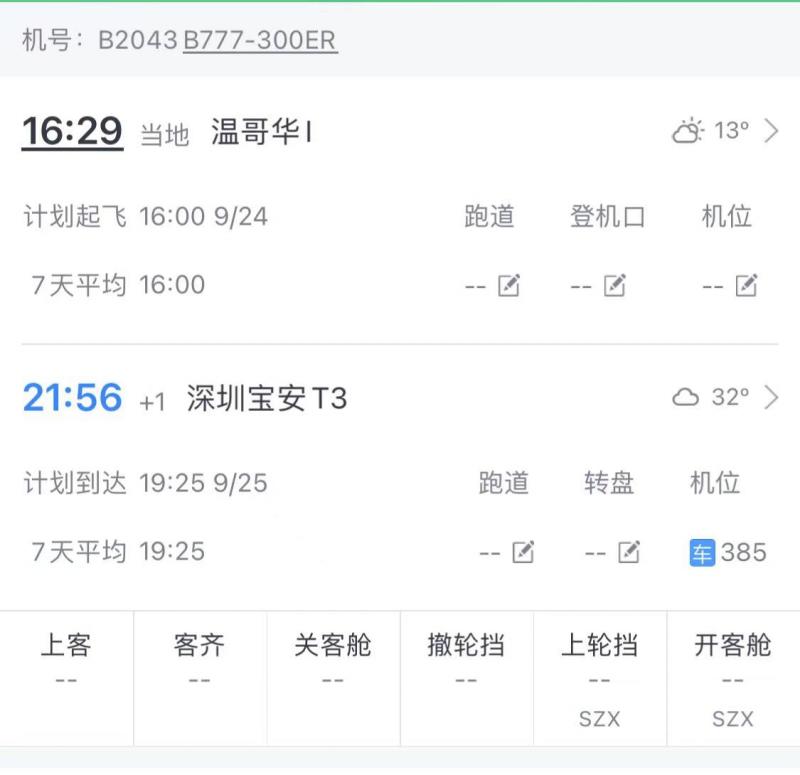
Task: Edit the arrival baggage carousel (转盘)
Action: click(628, 552)
